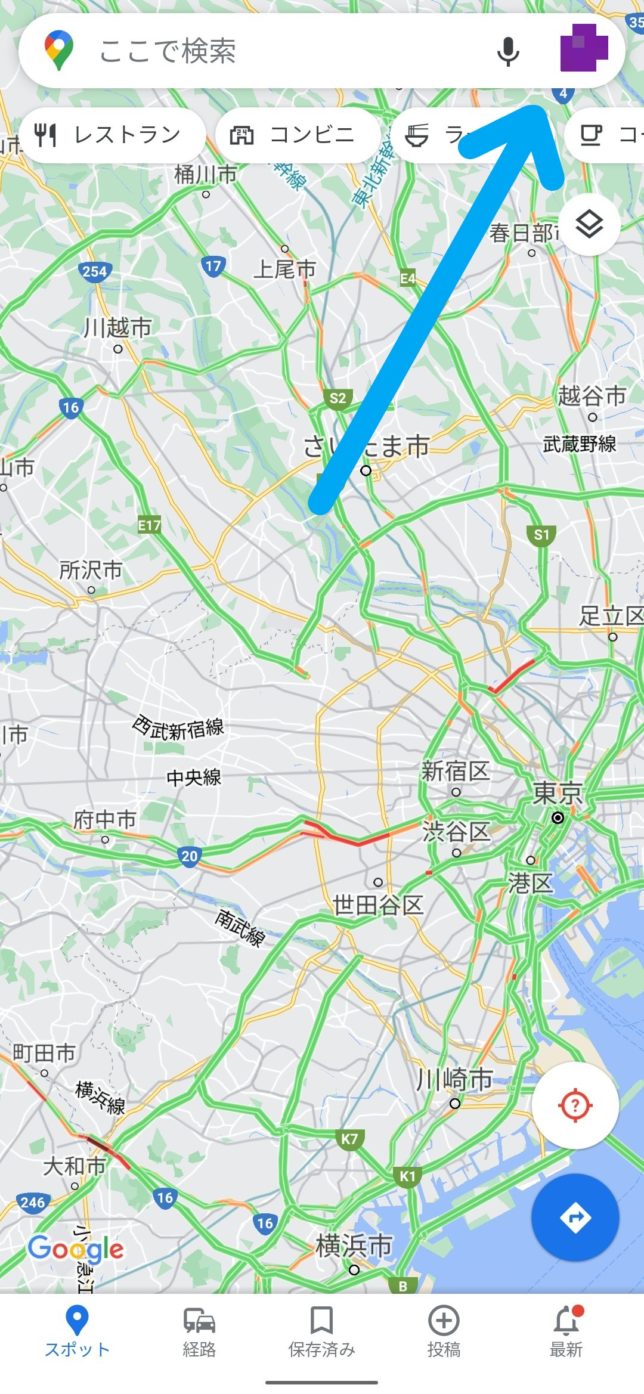Screen dimensions: 644x1394
Task: Switch to the 経路 tab
Action: click(x=199, y=1332)
